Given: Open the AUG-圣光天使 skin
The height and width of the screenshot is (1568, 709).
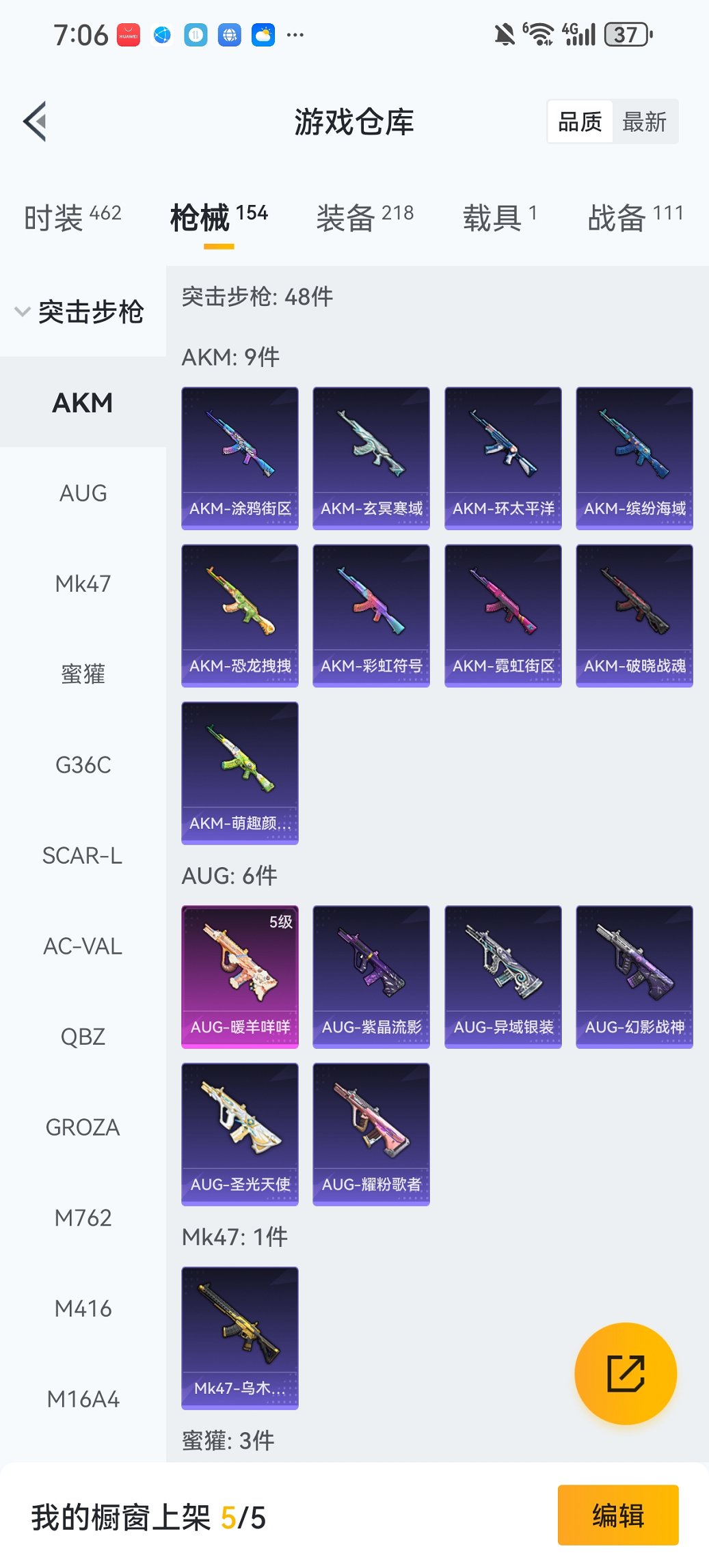Looking at the screenshot, I should click(240, 1133).
